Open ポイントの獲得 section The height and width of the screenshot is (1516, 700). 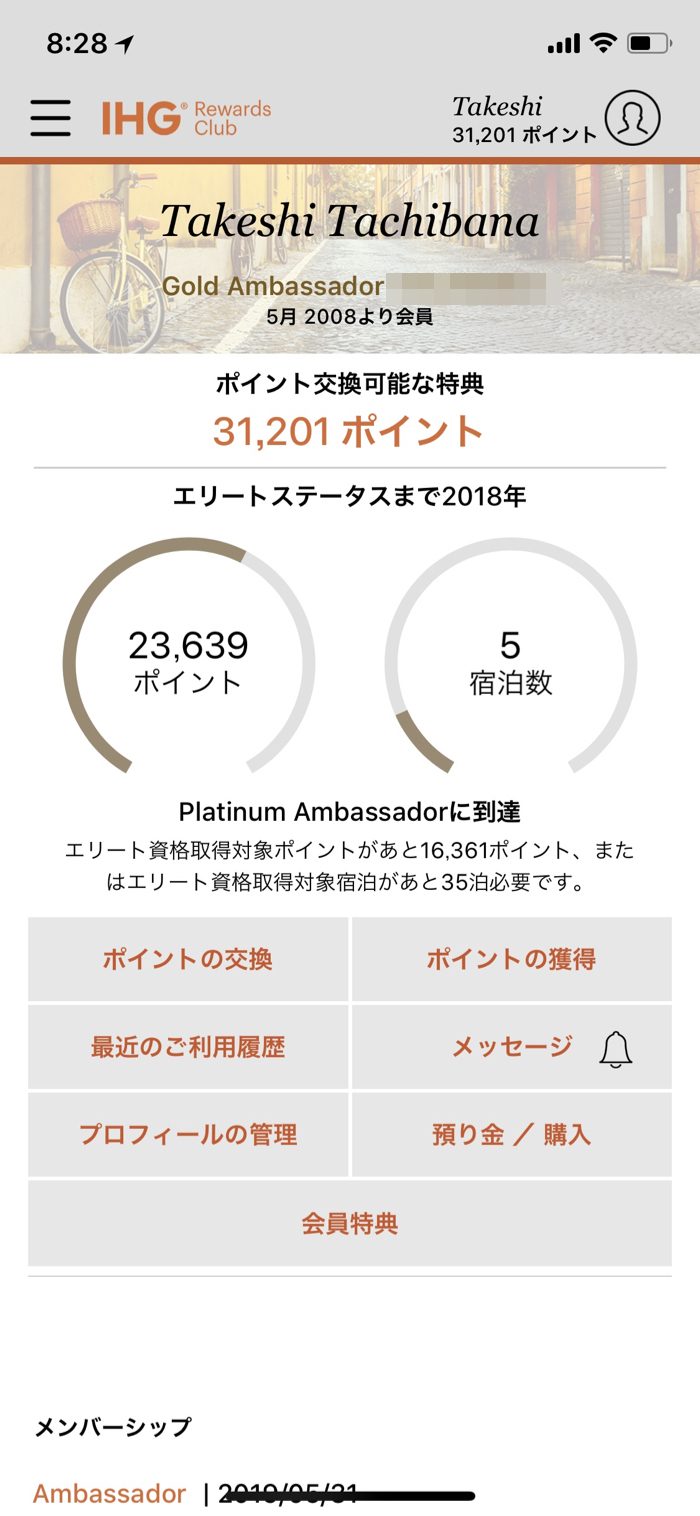[x=511, y=960]
